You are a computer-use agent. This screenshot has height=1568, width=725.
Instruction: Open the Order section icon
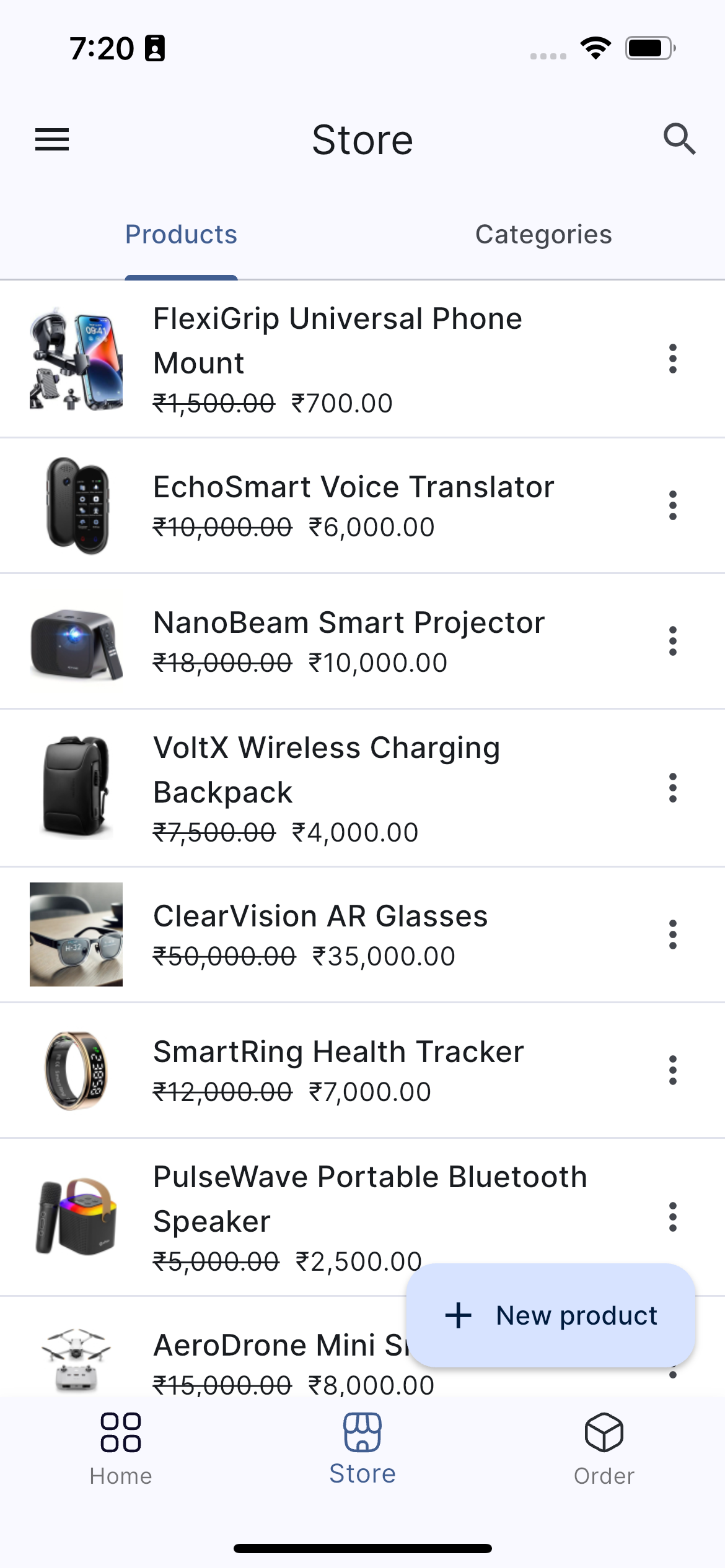pos(603,1432)
